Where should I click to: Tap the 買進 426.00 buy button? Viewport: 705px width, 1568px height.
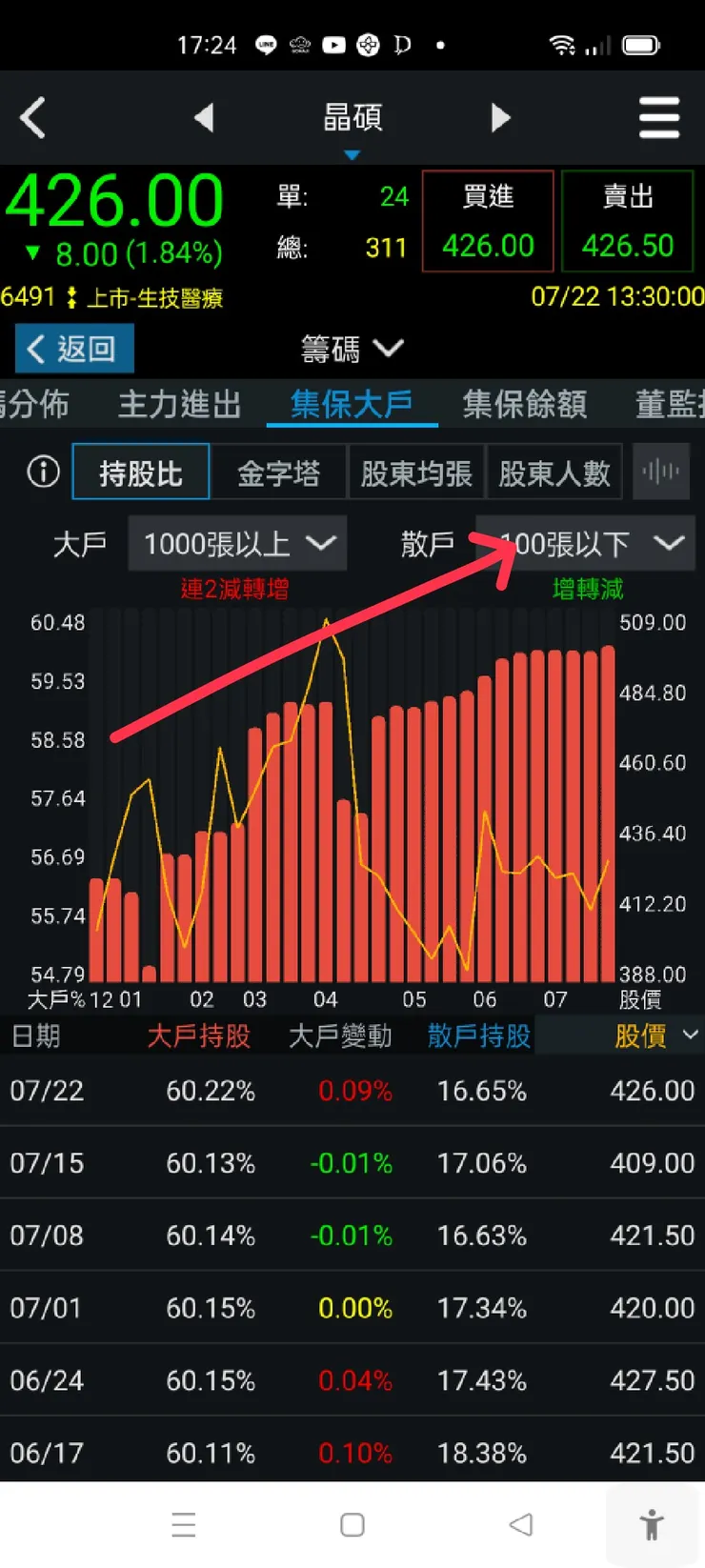(487, 220)
